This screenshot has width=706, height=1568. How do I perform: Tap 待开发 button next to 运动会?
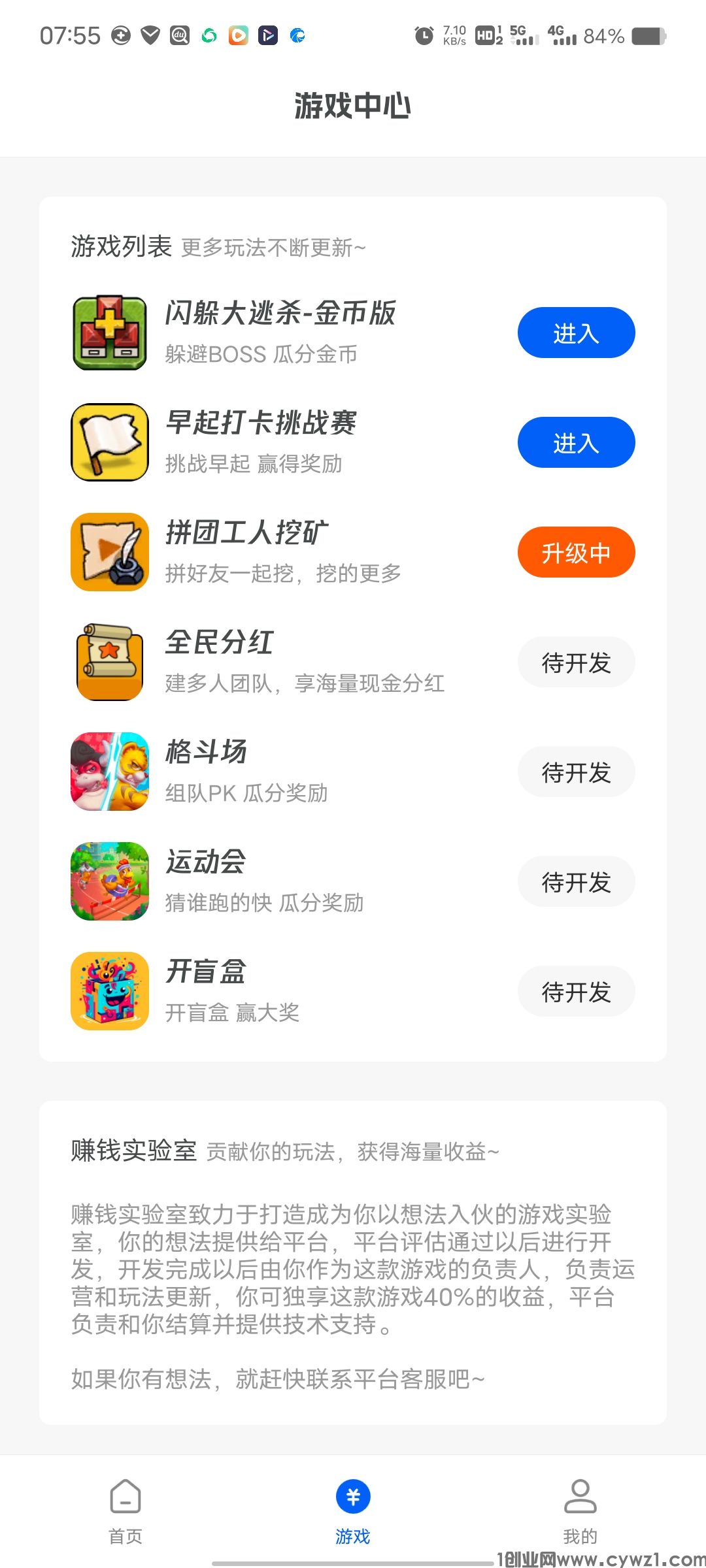click(576, 882)
